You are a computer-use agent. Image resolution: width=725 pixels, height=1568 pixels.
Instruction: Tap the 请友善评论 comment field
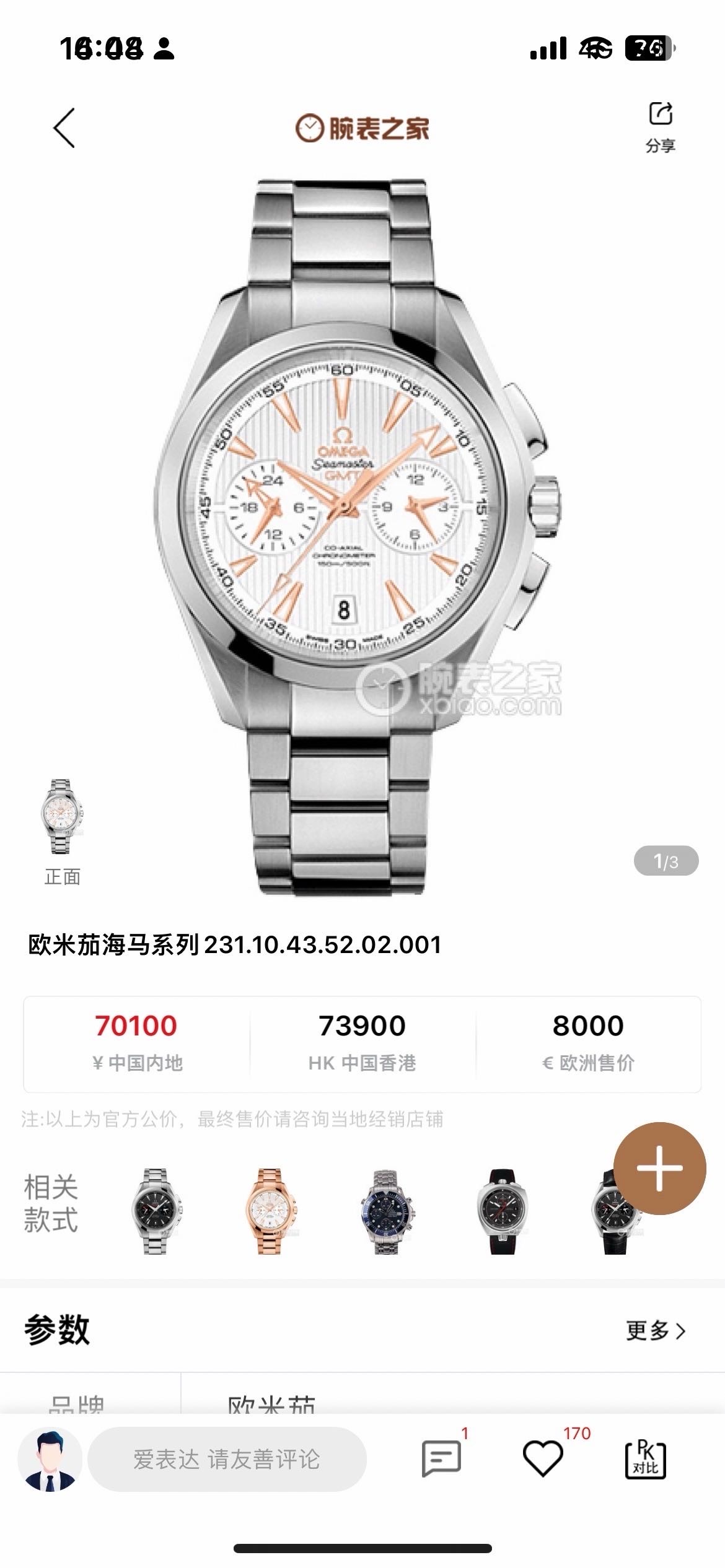pos(227,1459)
